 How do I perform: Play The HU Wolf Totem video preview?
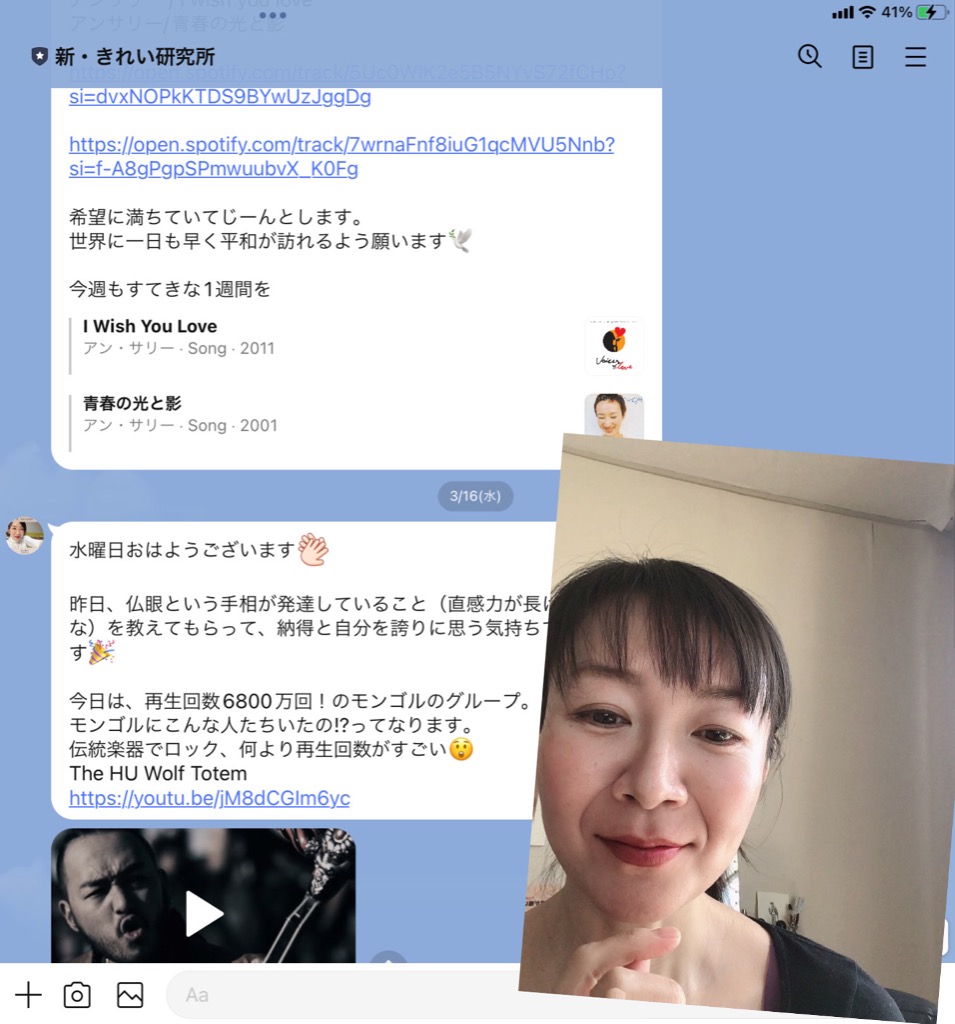coord(203,913)
